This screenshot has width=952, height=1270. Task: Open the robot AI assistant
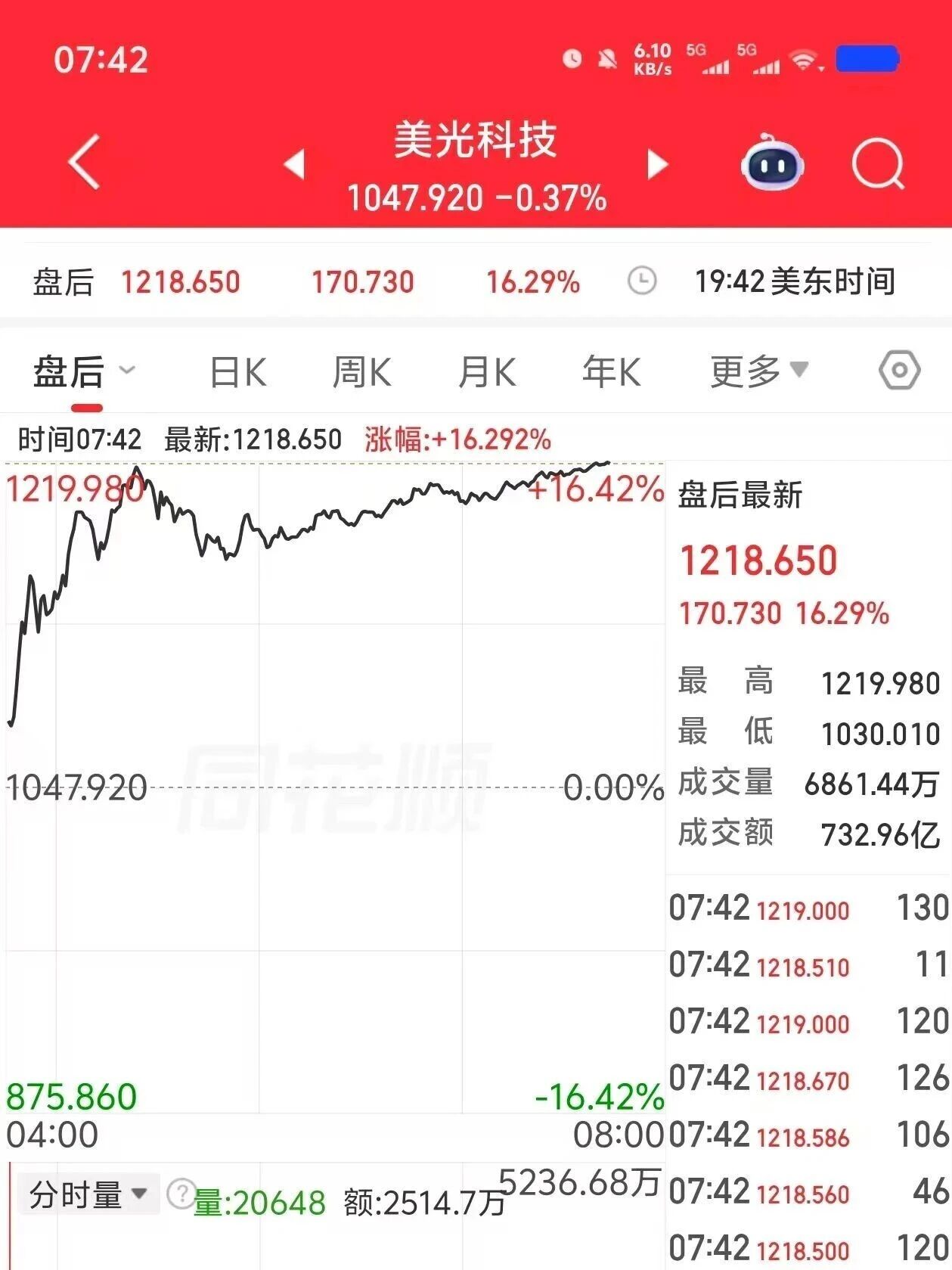pos(771,162)
